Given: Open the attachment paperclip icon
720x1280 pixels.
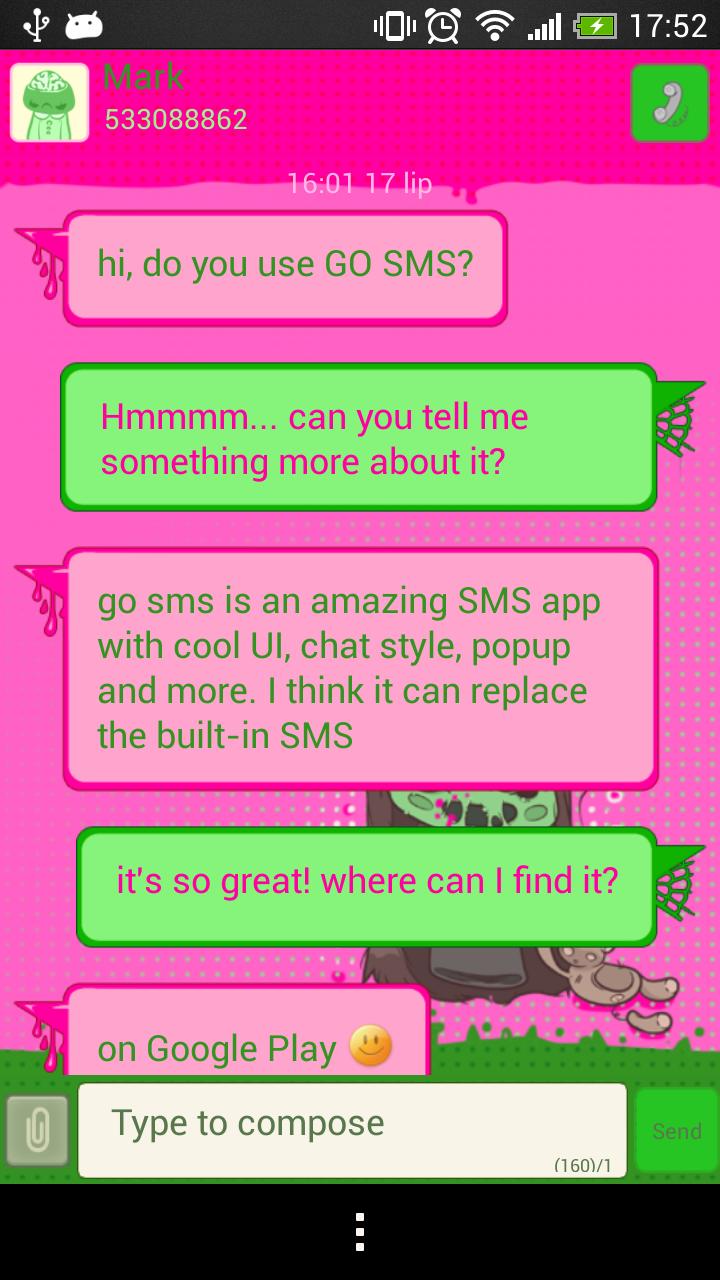Looking at the screenshot, I should 37,1130.
